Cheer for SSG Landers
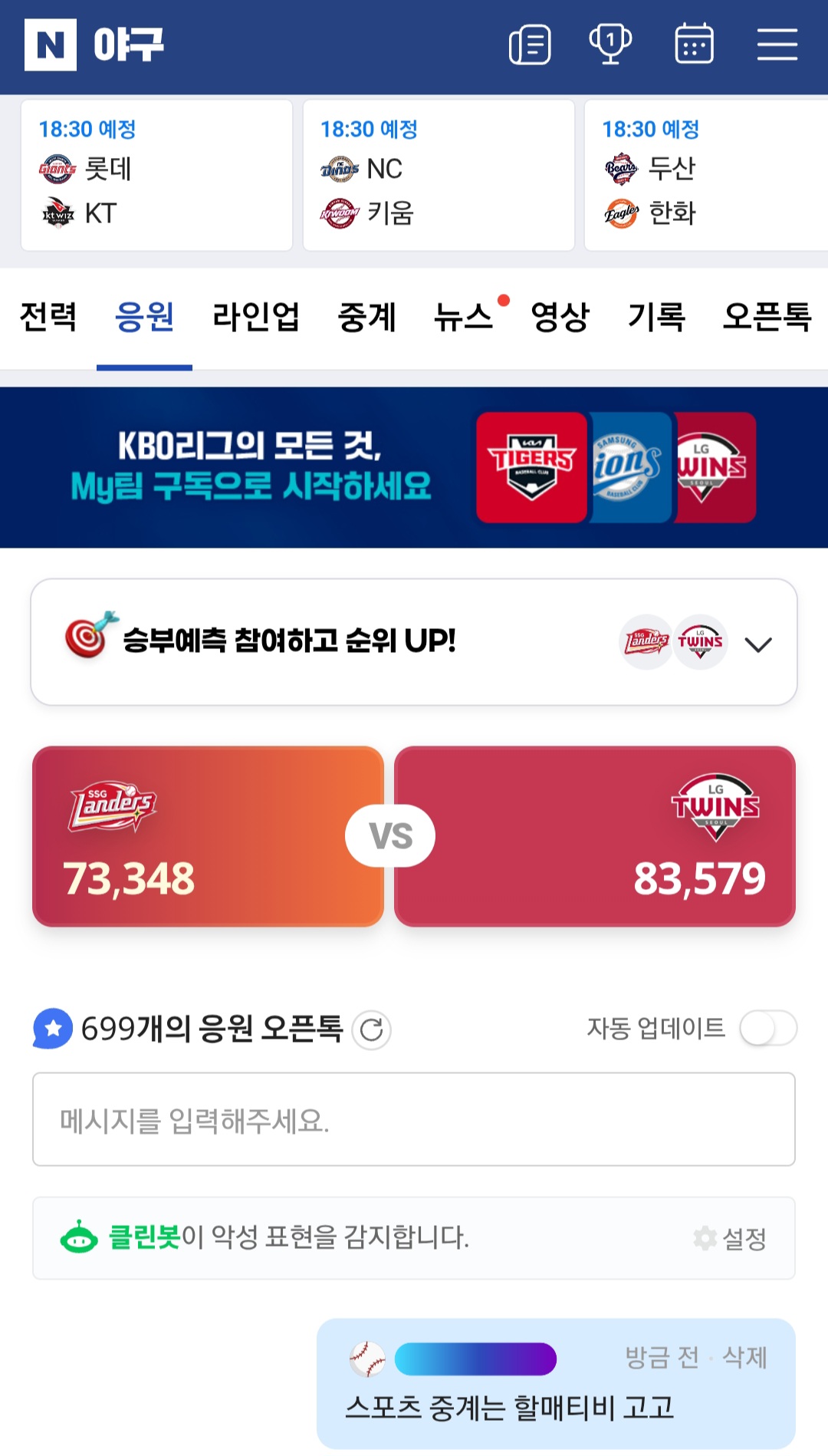 (x=208, y=836)
